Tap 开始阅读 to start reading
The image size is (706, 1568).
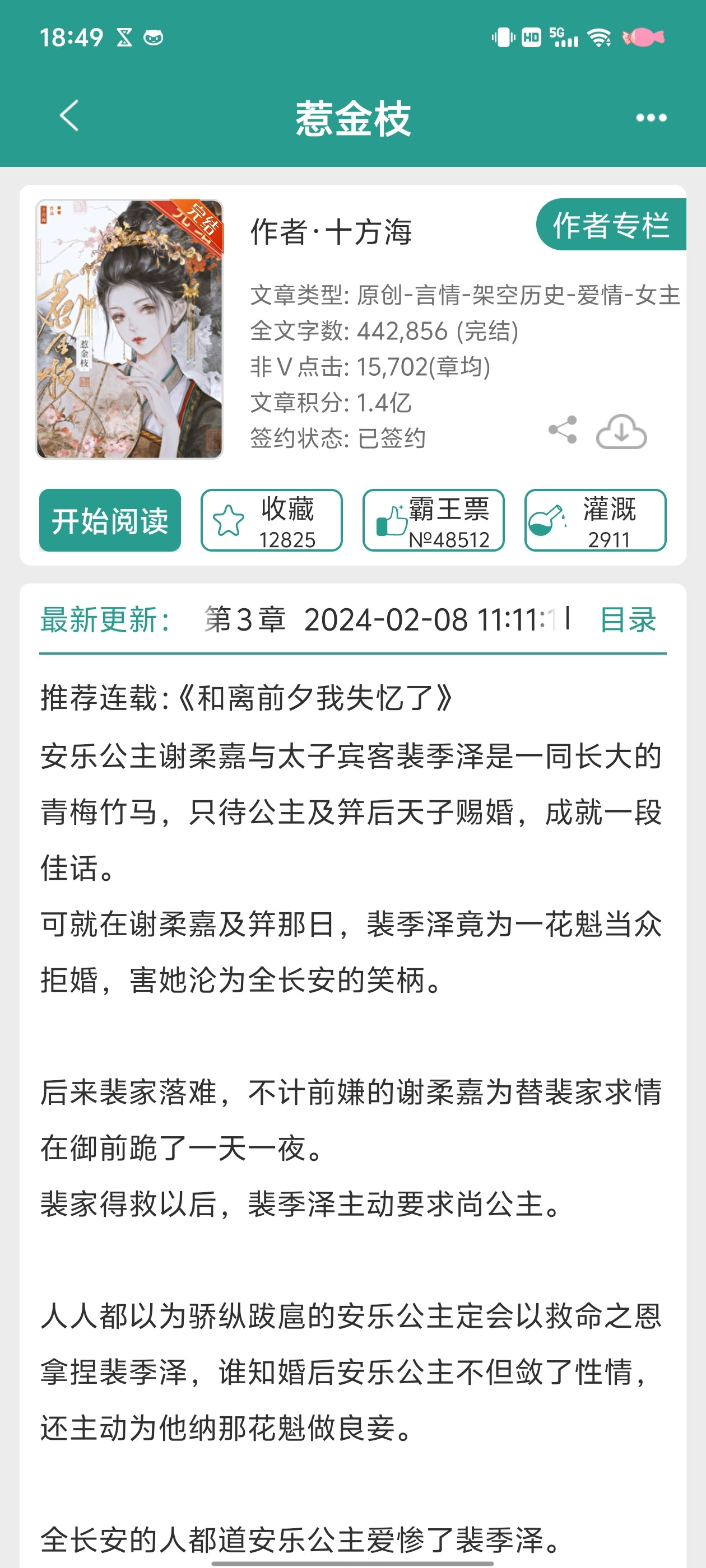(x=110, y=520)
